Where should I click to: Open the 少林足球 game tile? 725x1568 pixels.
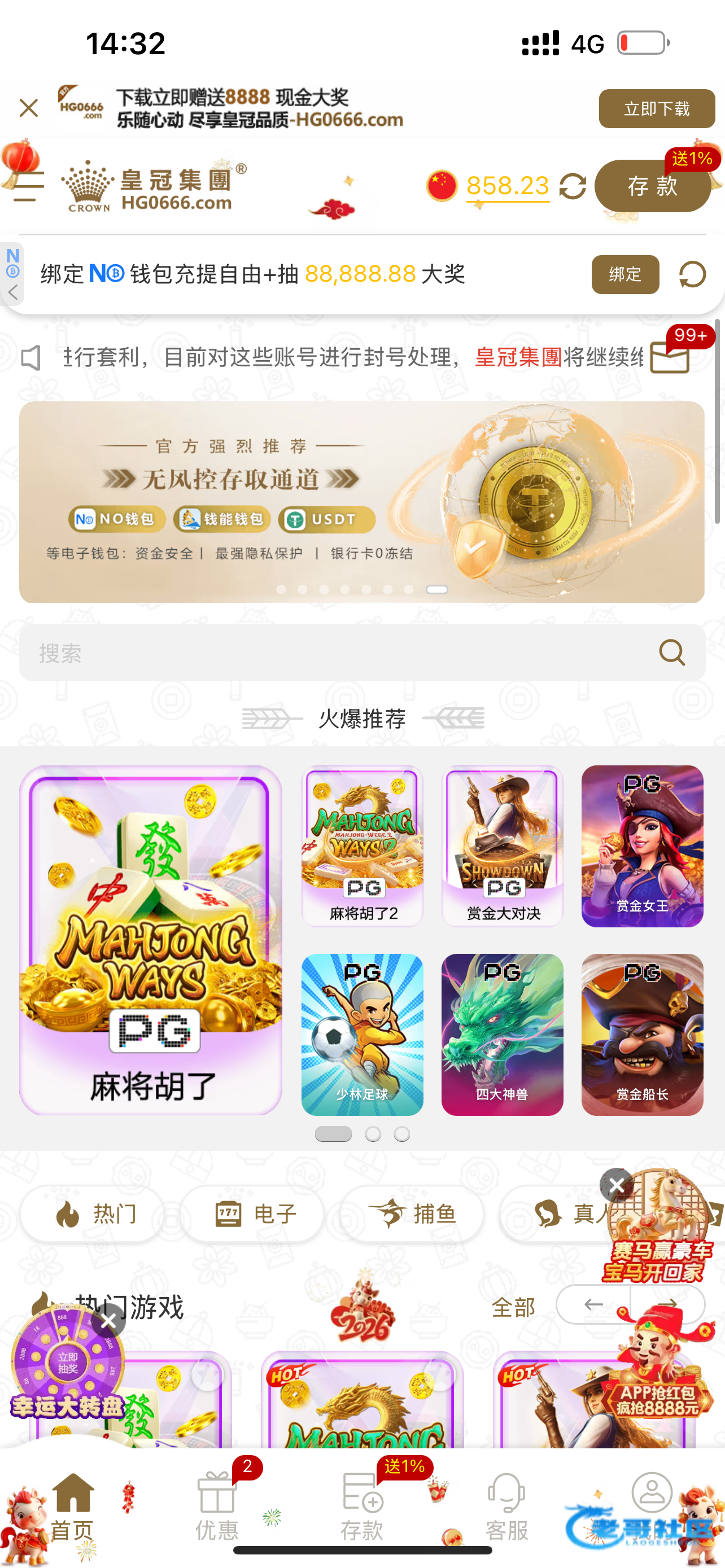[x=362, y=1034]
